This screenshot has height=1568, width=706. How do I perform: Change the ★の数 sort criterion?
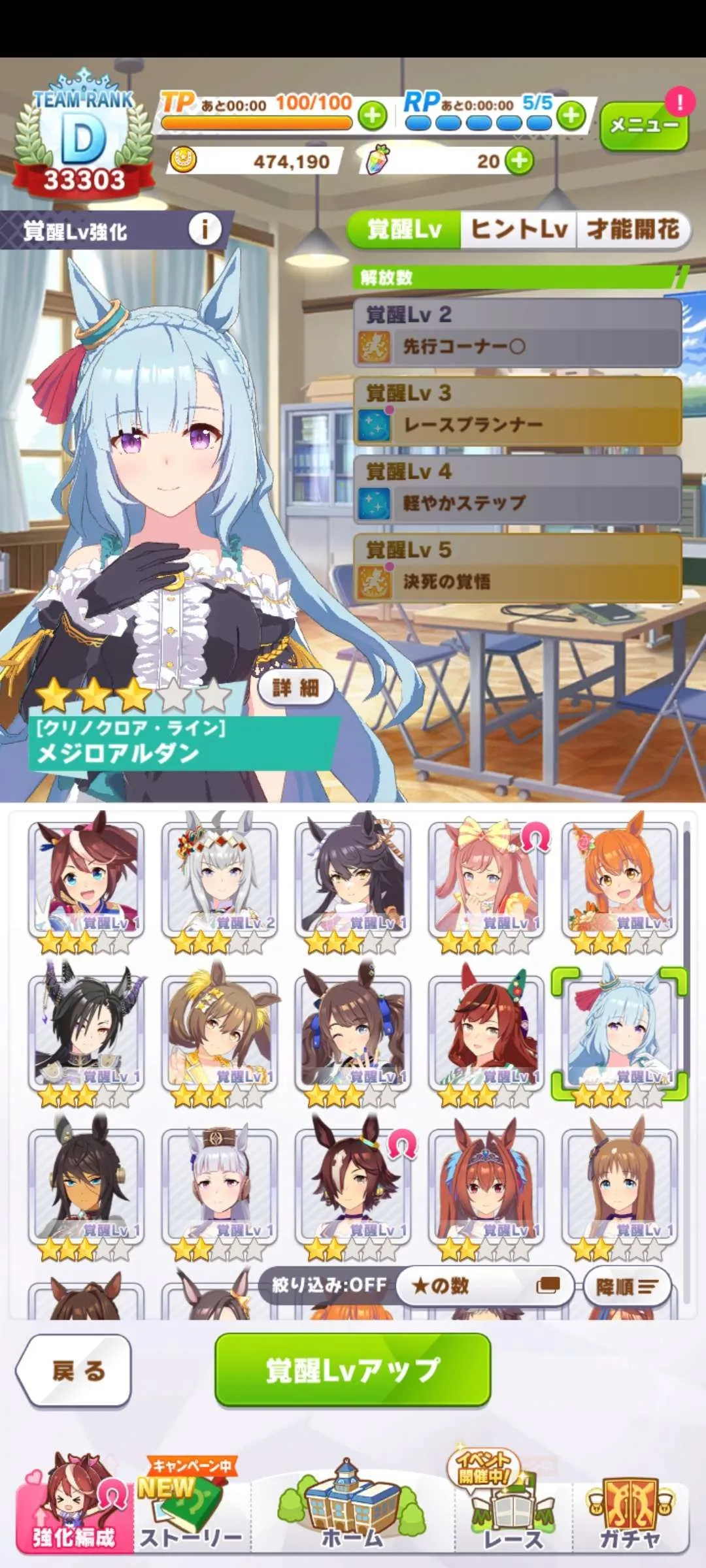pyautogui.click(x=485, y=1286)
